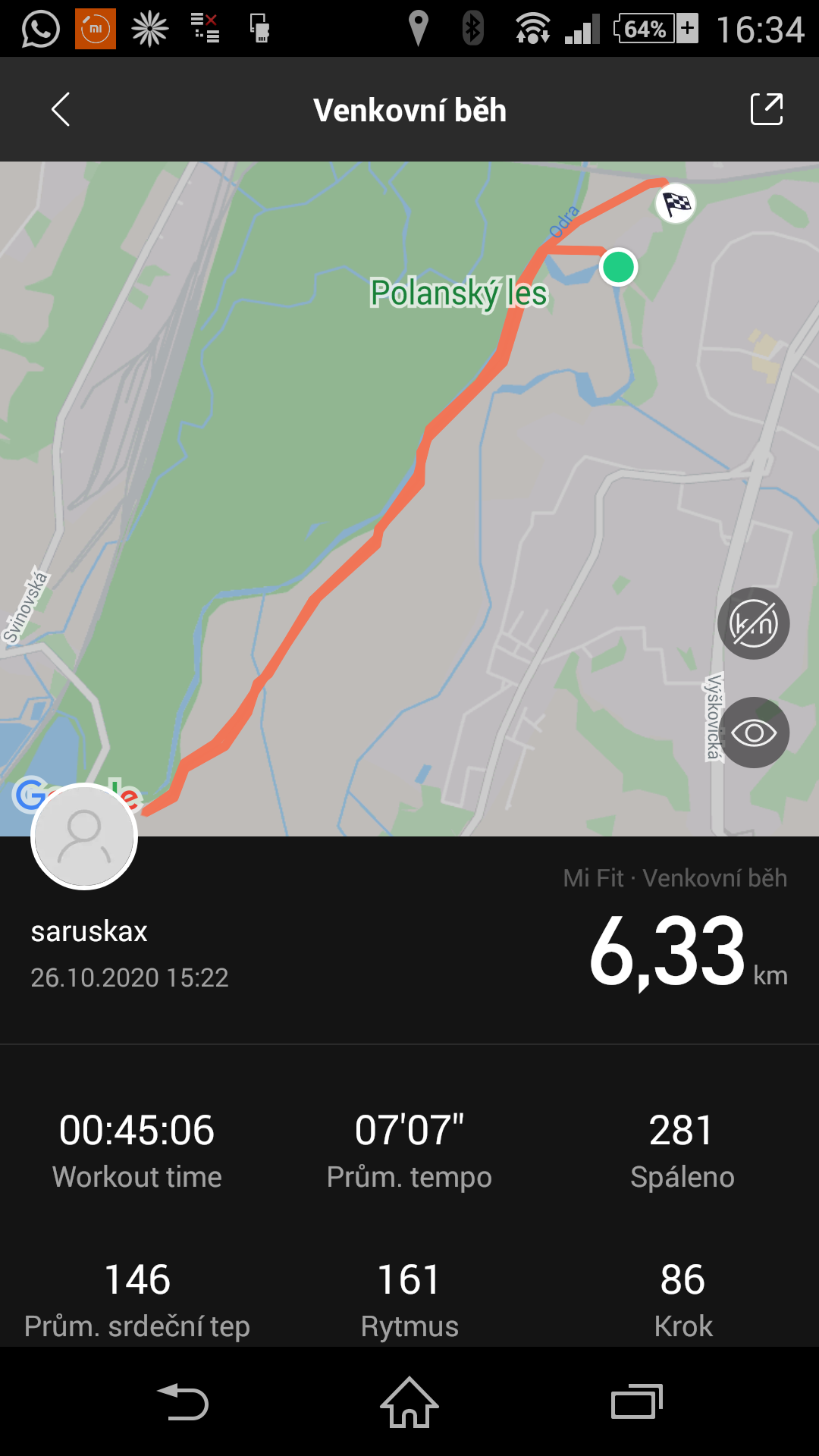This screenshot has height=1456, width=819.
Task: Tap the system home button
Action: pyautogui.click(x=409, y=1402)
